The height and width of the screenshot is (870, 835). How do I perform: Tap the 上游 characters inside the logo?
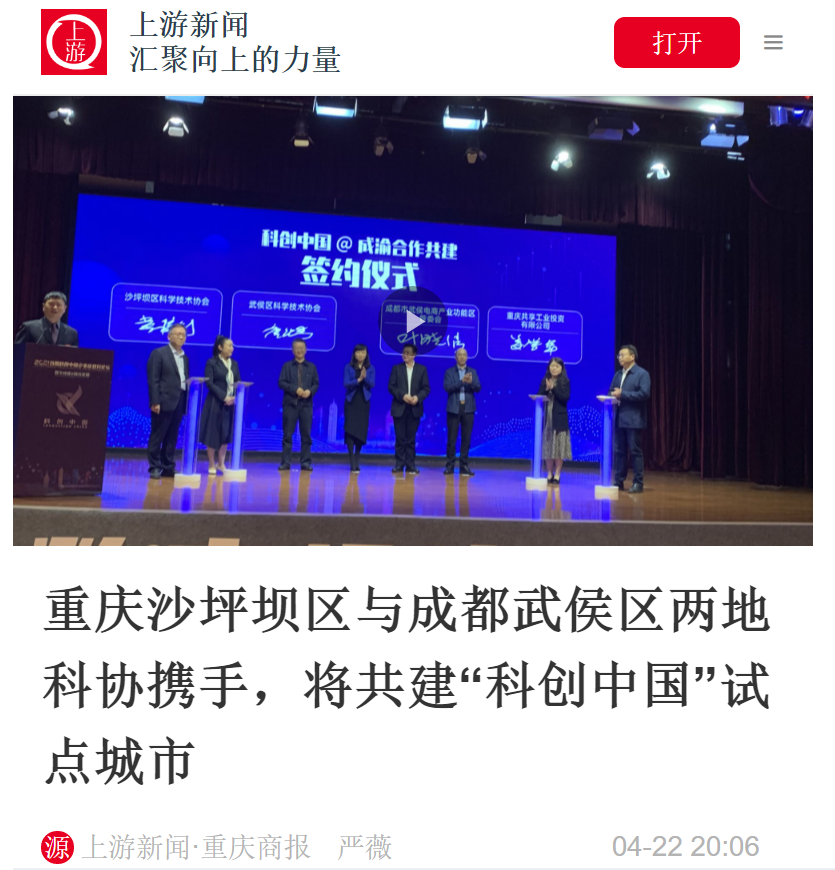pos(74,42)
